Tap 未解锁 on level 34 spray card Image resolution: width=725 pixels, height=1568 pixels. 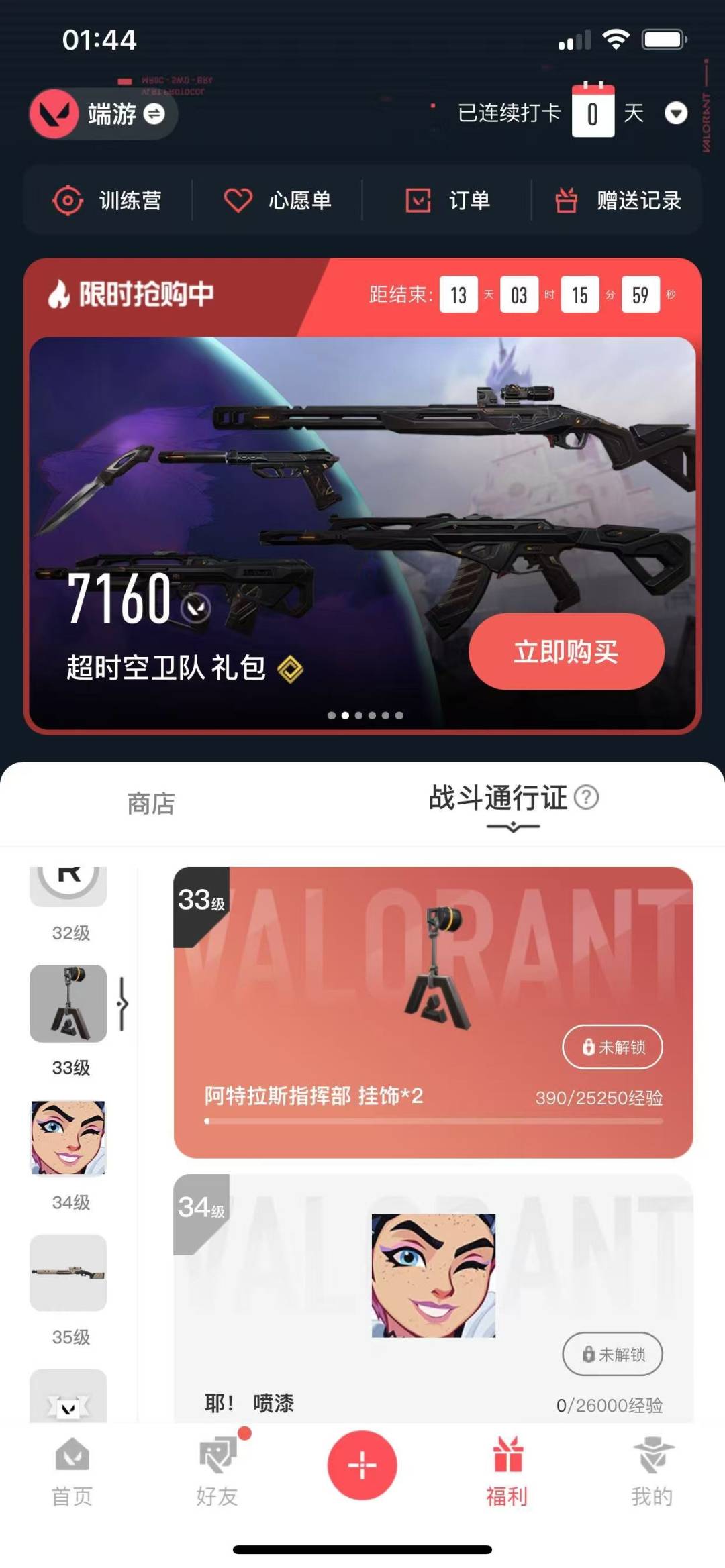[612, 1354]
